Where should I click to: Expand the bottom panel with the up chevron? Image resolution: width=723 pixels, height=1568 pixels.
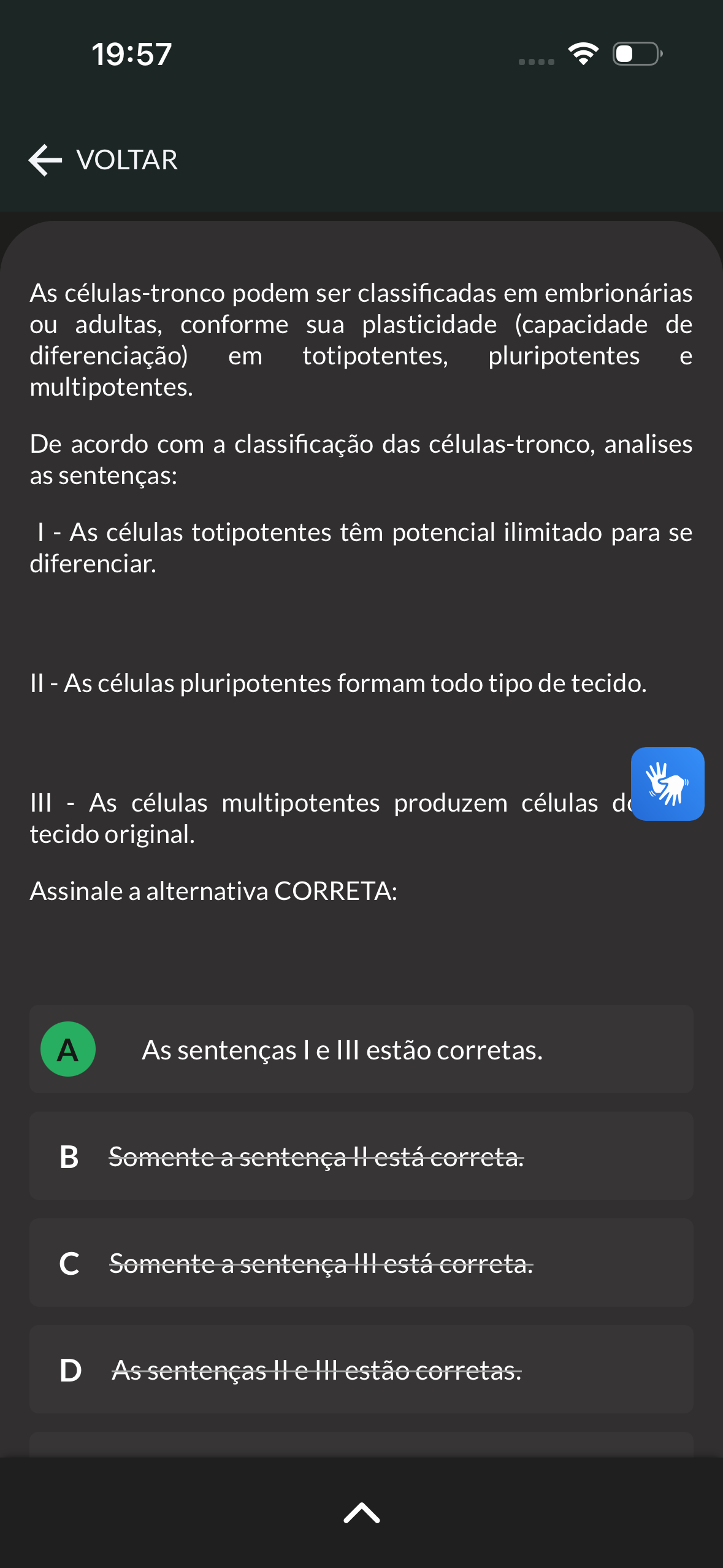(362, 1513)
